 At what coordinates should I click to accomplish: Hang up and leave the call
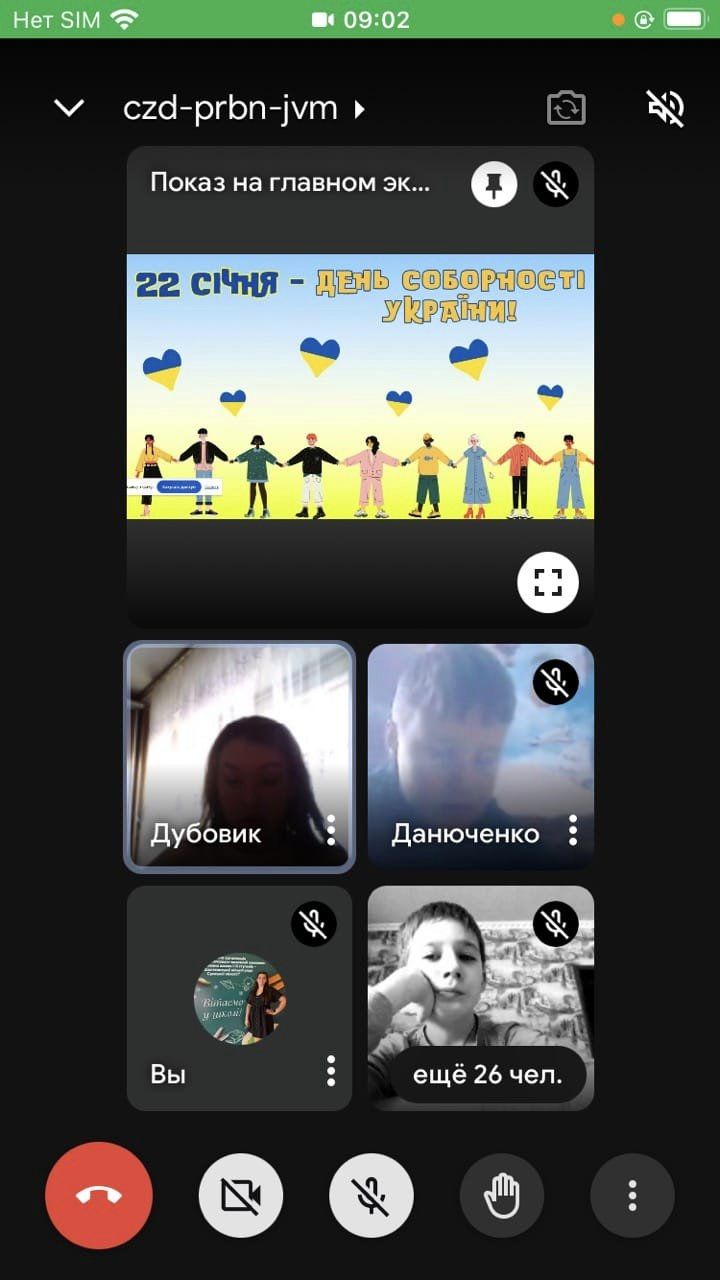99,1195
